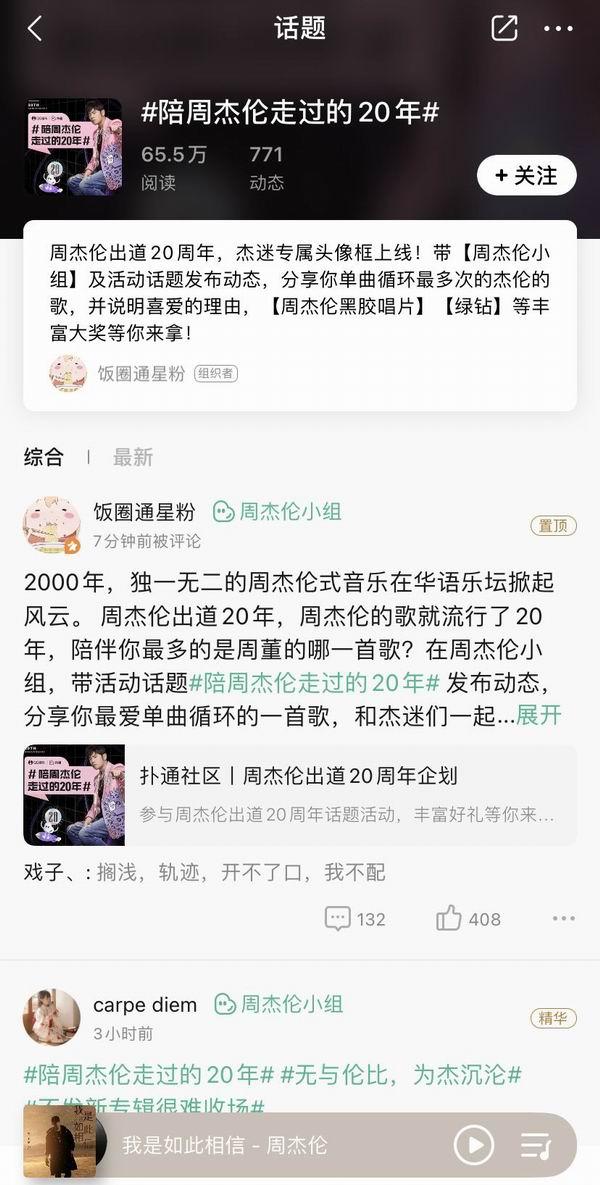Like 饭圈通星粉's post
Viewport: 600px width, 1185px height.
pyautogui.click(x=468, y=918)
